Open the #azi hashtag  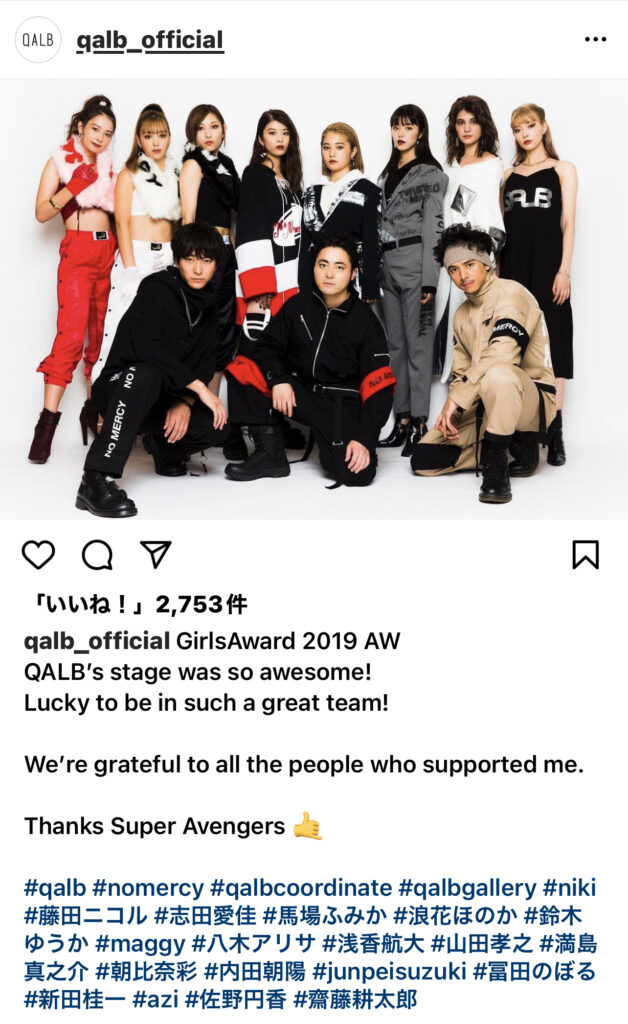156,998
